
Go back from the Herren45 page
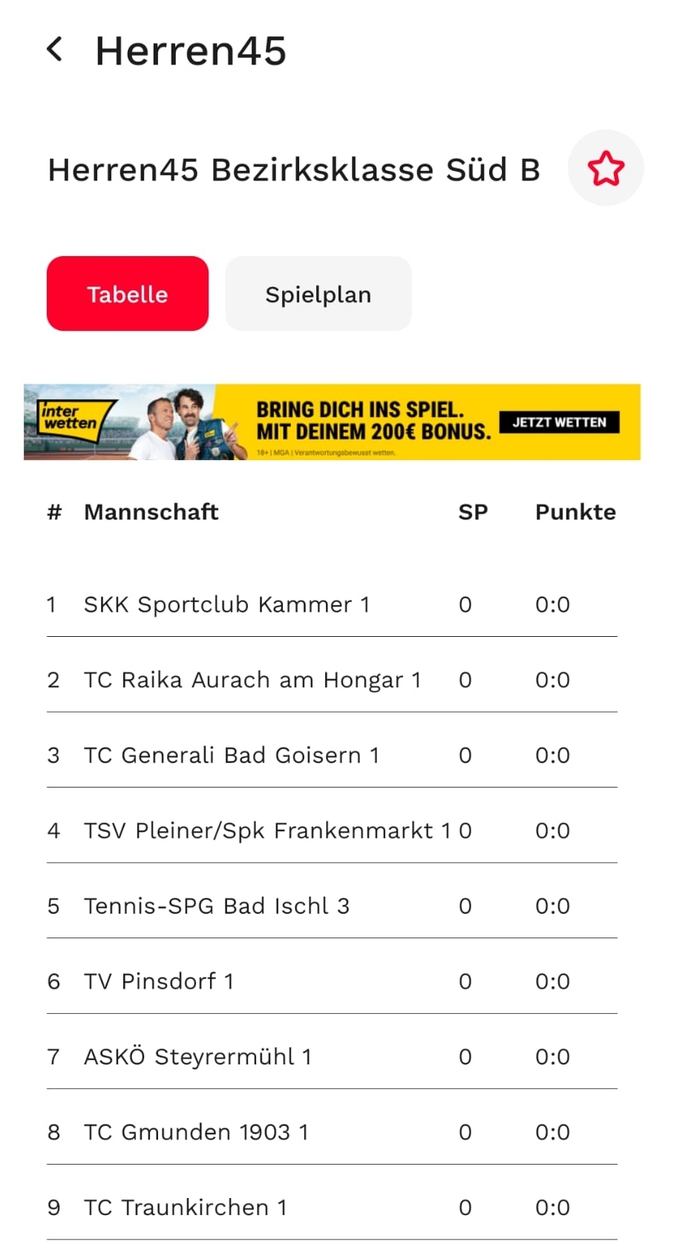click(x=55, y=49)
